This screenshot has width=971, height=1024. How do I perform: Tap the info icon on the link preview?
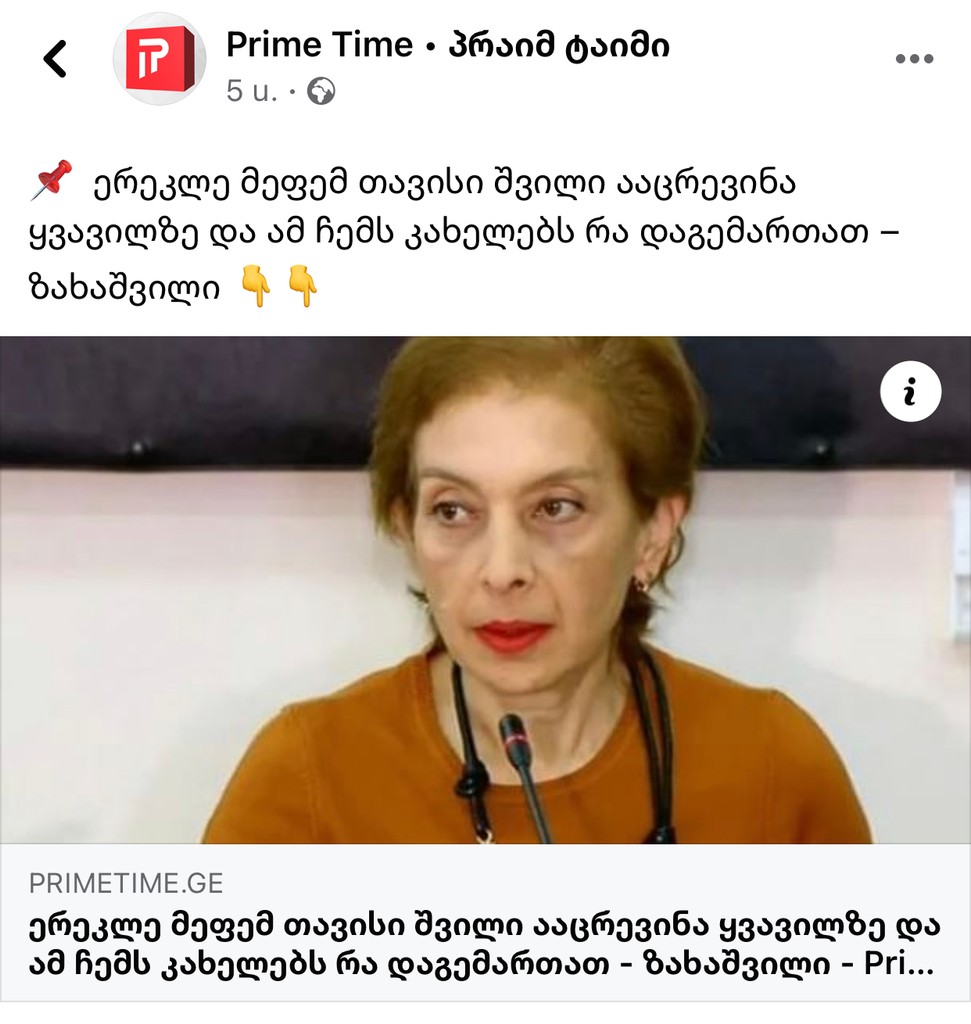[909, 392]
